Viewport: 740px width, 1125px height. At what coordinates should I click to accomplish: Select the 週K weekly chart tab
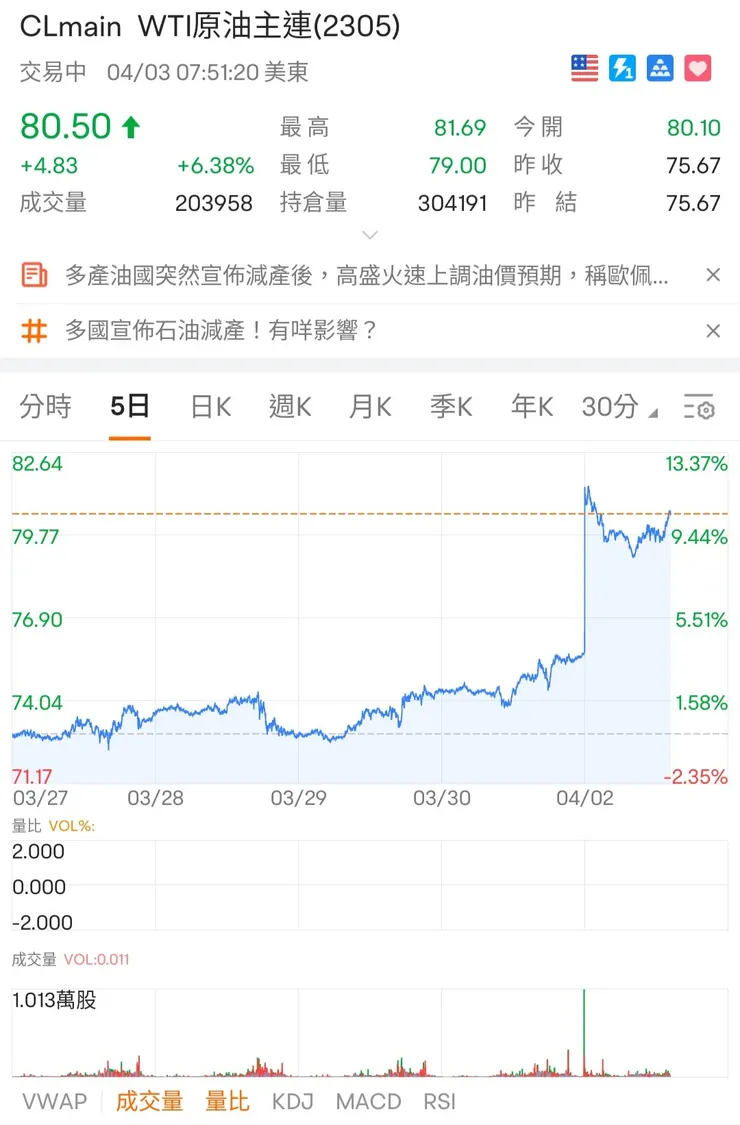pos(289,407)
